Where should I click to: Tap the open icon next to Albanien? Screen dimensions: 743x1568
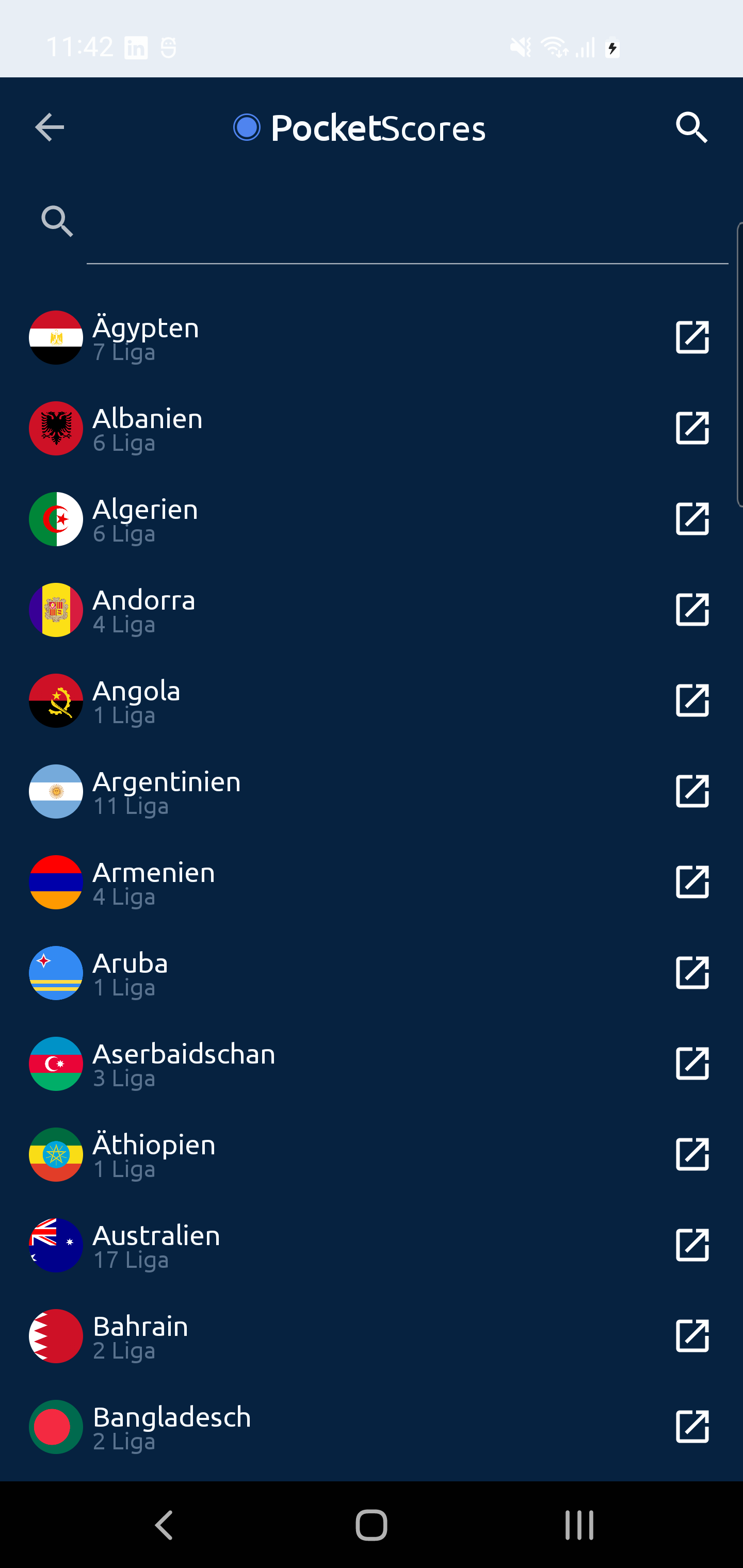(692, 428)
